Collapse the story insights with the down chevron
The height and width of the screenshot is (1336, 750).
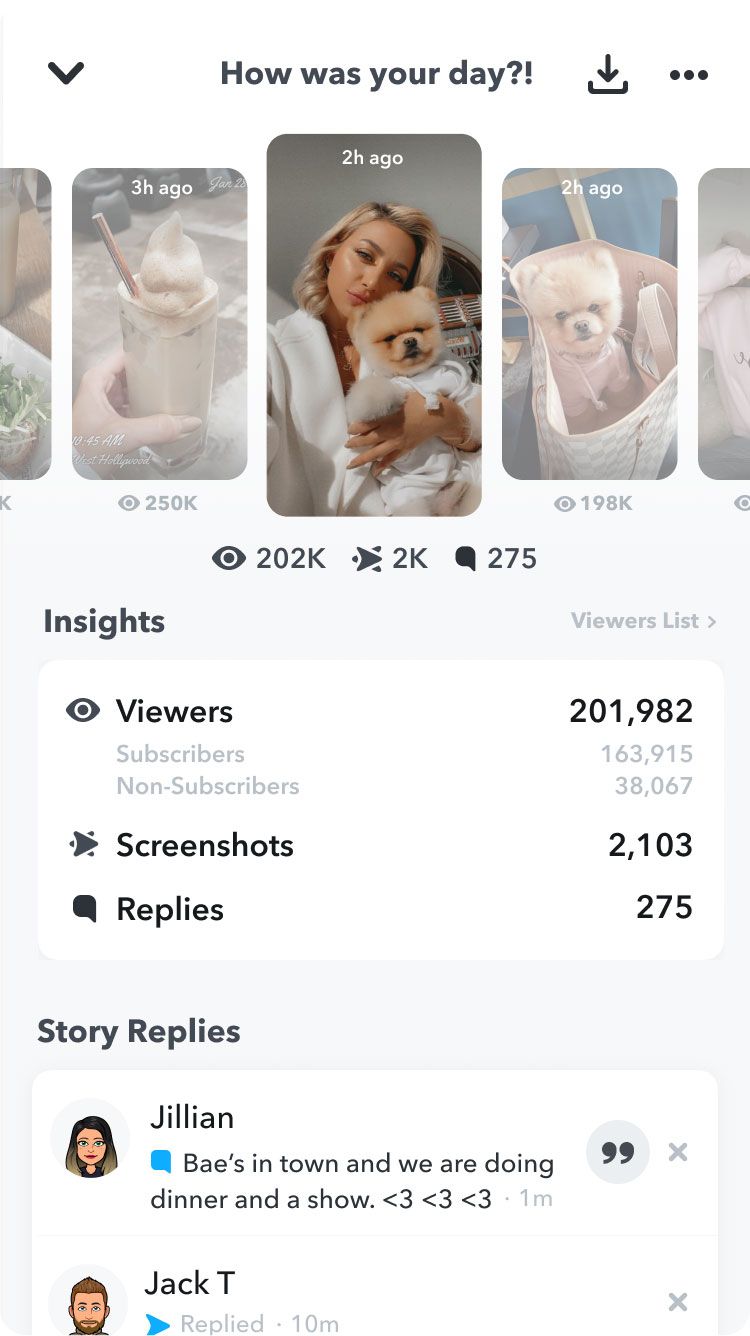(66, 73)
